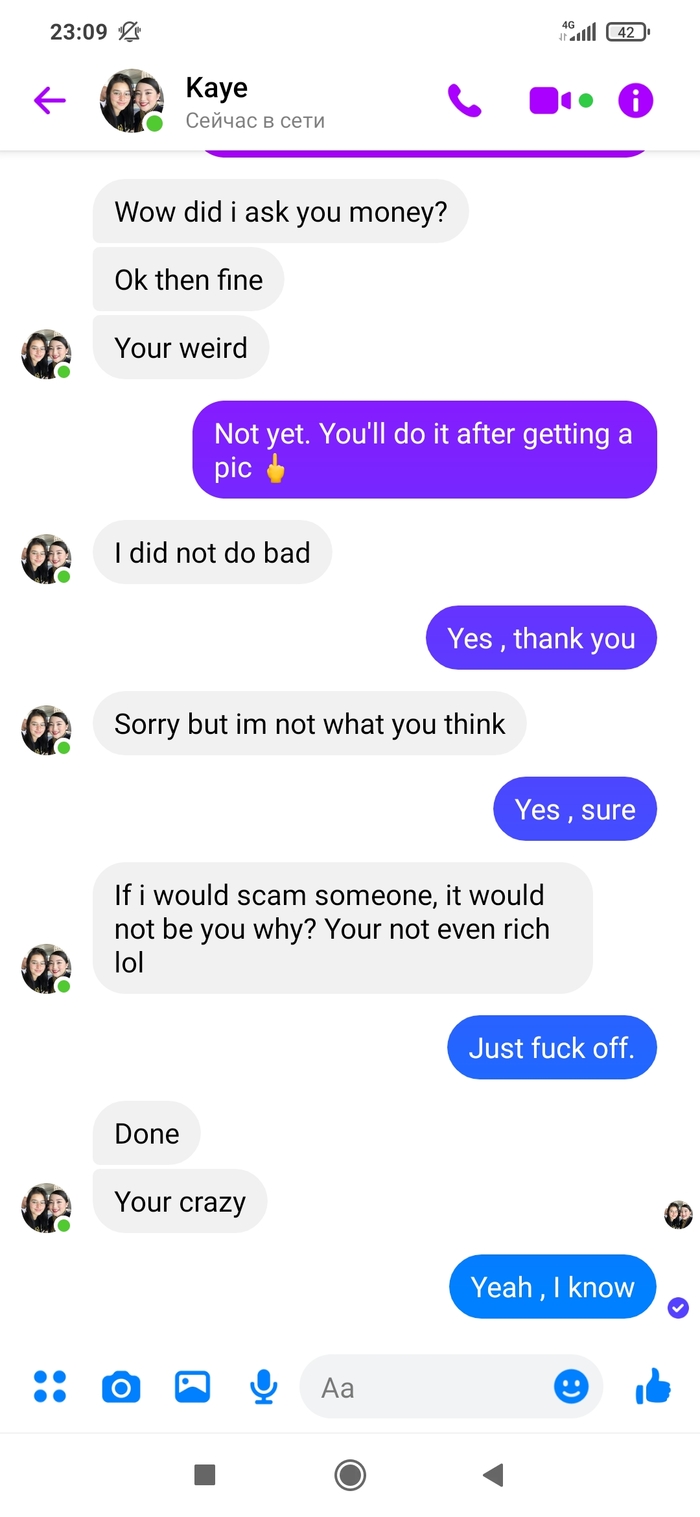
Task: Open the camera to take a photo
Action: (x=121, y=1387)
